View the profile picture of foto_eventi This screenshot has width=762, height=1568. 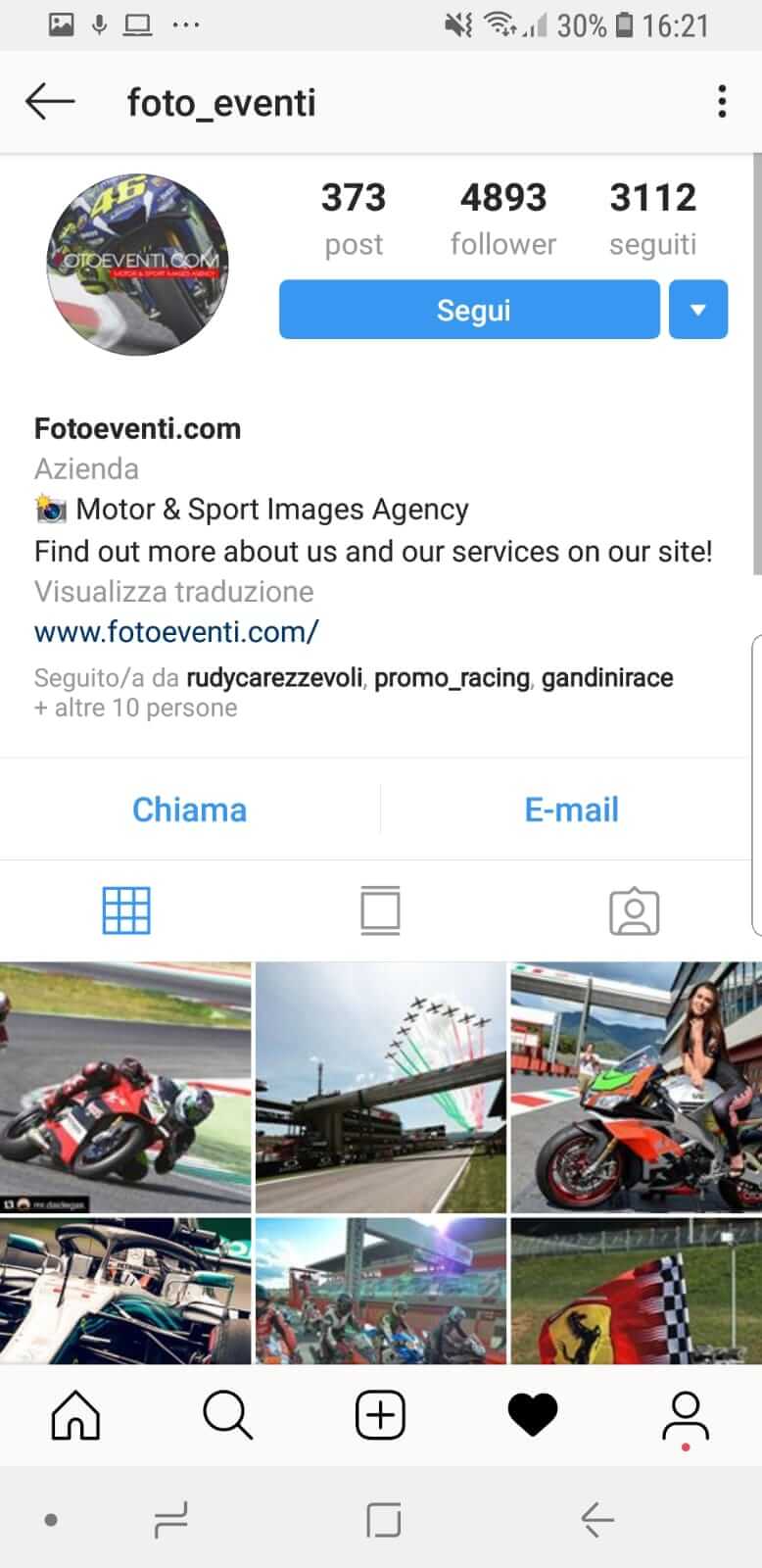tap(138, 265)
